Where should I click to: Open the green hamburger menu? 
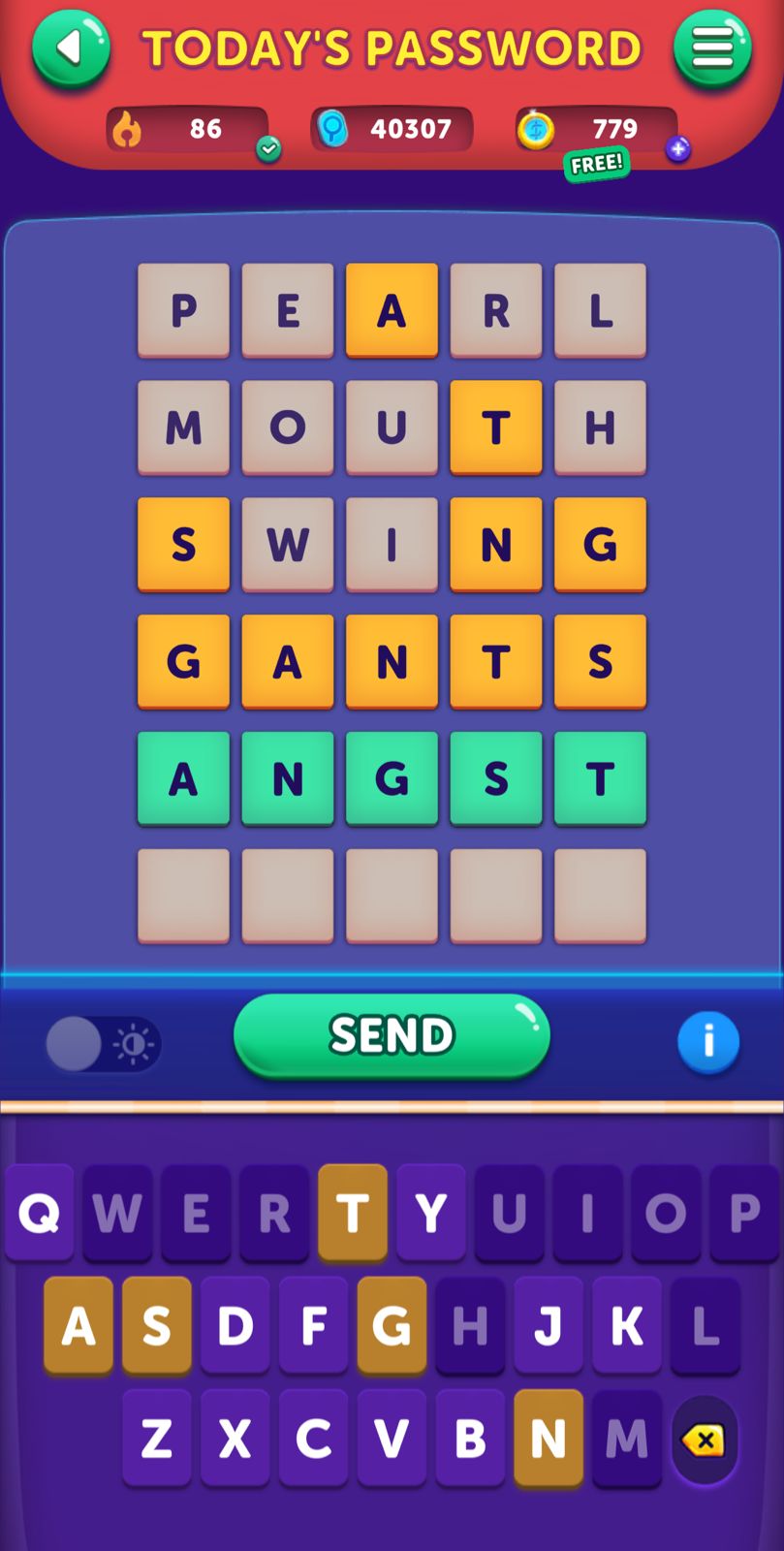click(x=712, y=48)
